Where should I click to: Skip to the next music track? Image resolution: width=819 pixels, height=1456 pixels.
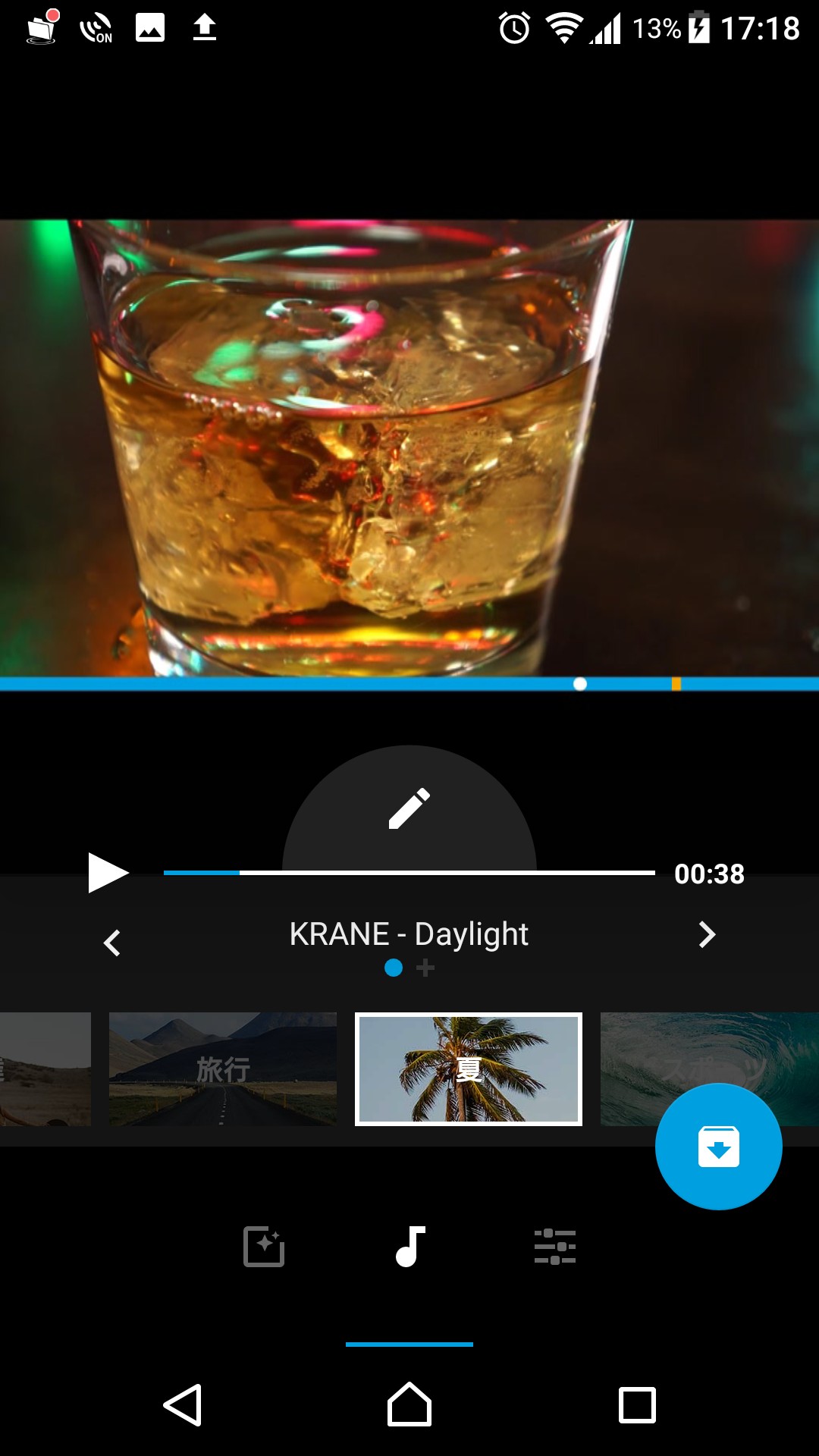point(706,935)
